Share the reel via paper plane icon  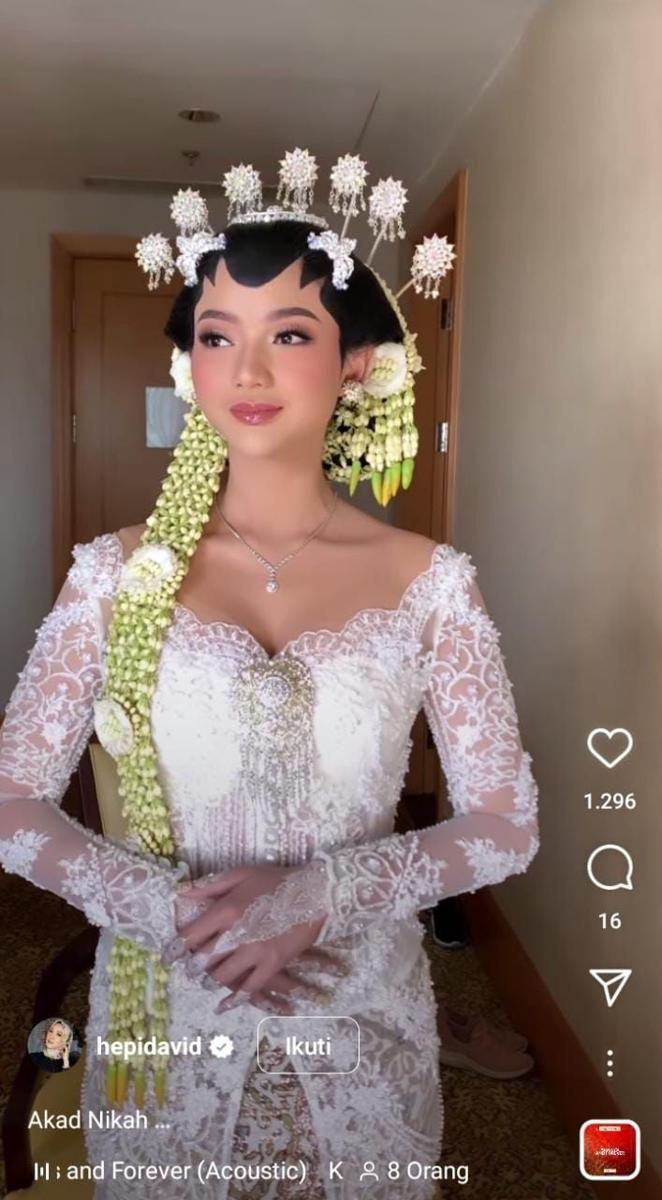tap(609, 987)
